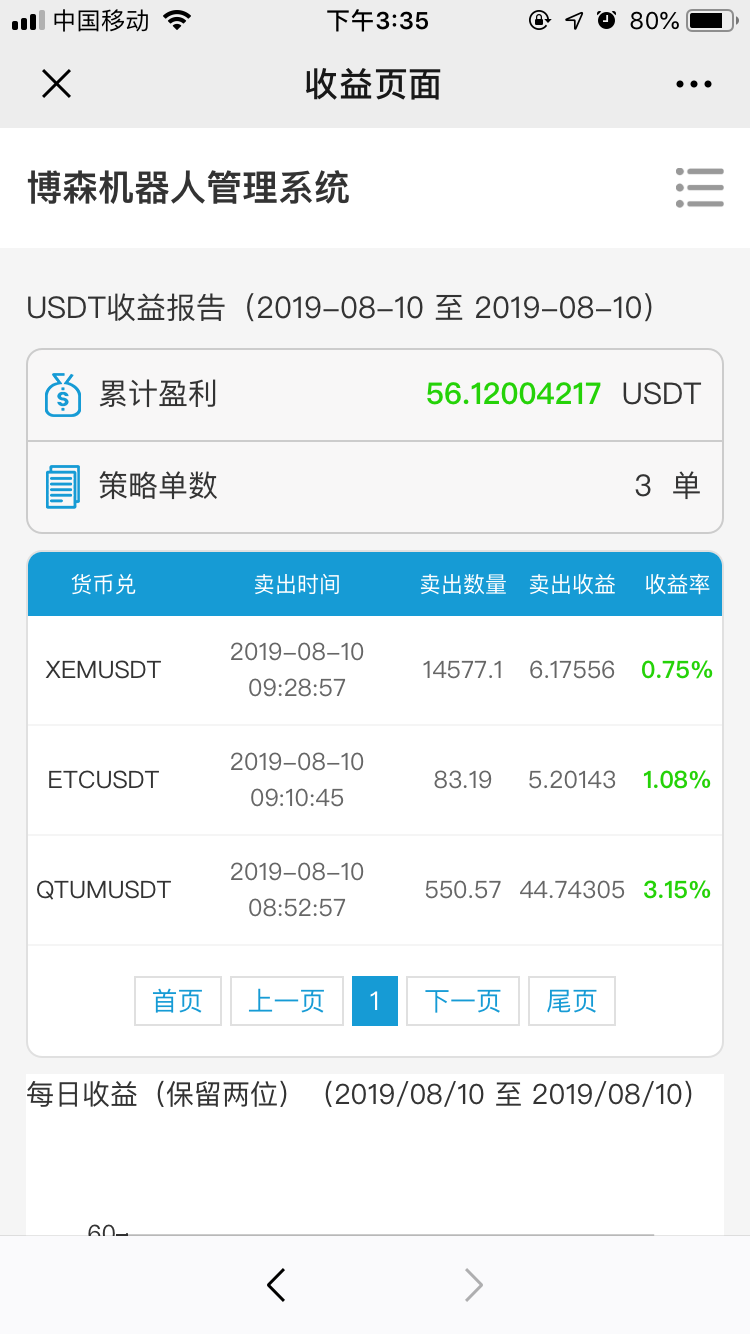750x1334 pixels.
Task: Select page number 1
Action: 375,1001
